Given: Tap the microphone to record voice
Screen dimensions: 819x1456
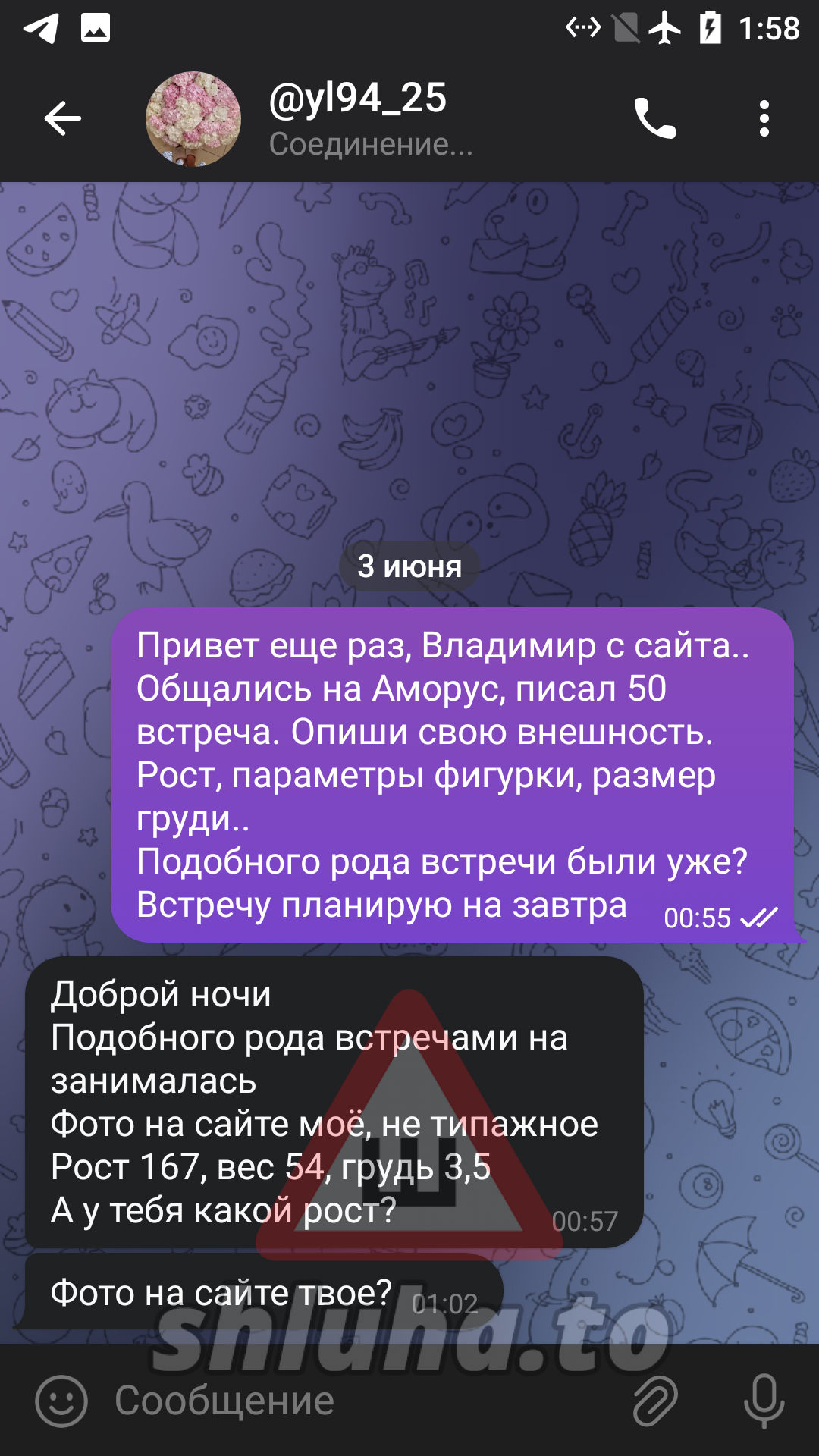Looking at the screenshot, I should (x=764, y=1401).
